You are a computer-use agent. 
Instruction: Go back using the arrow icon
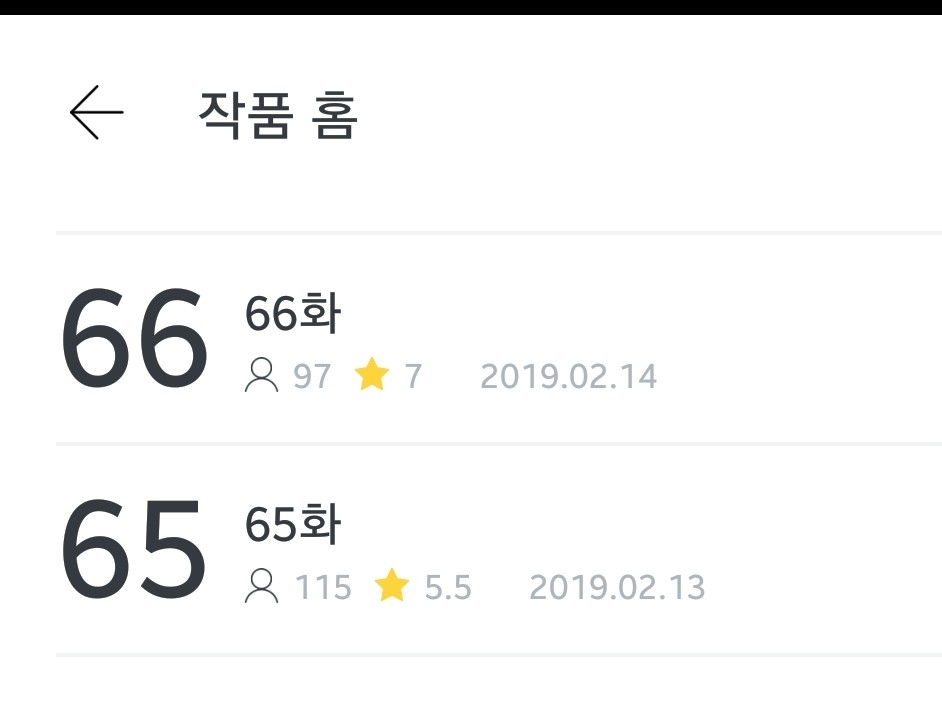click(96, 112)
